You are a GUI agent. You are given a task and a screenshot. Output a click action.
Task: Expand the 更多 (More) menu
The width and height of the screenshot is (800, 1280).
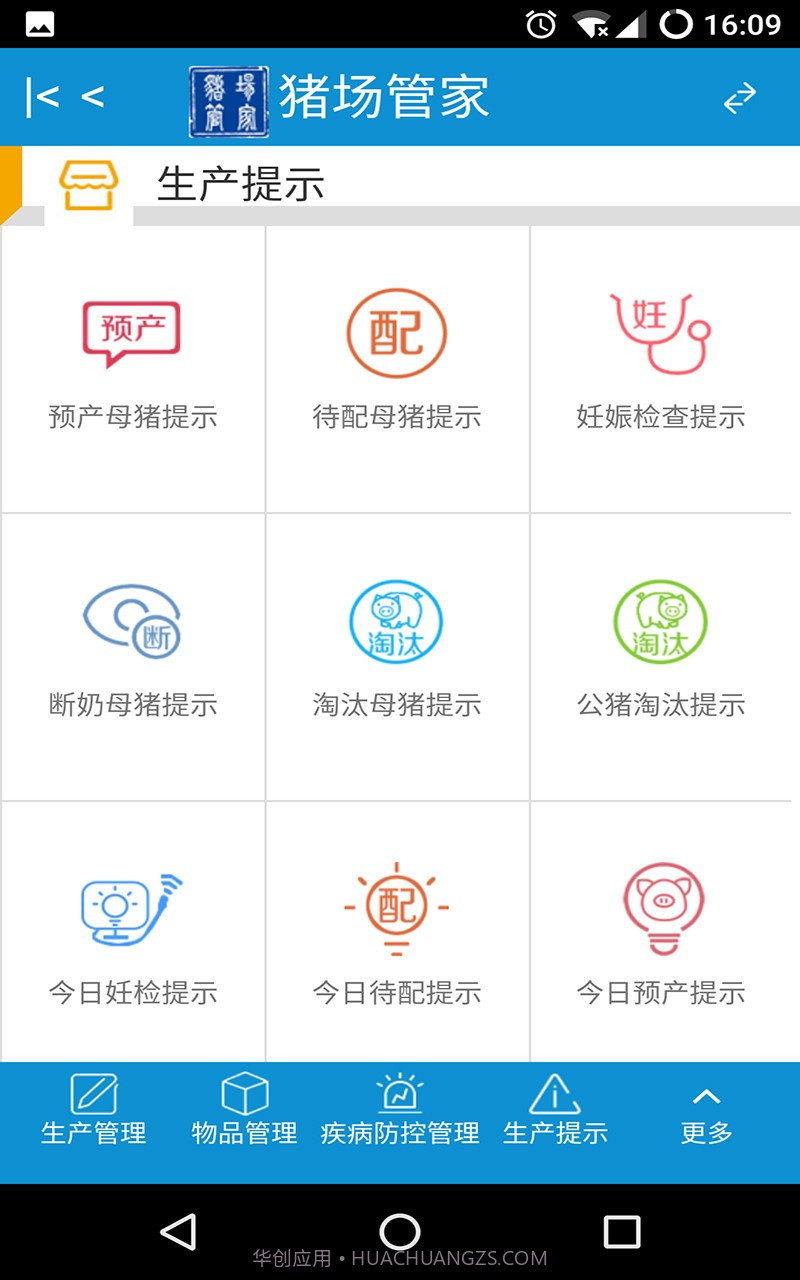[x=706, y=1110]
